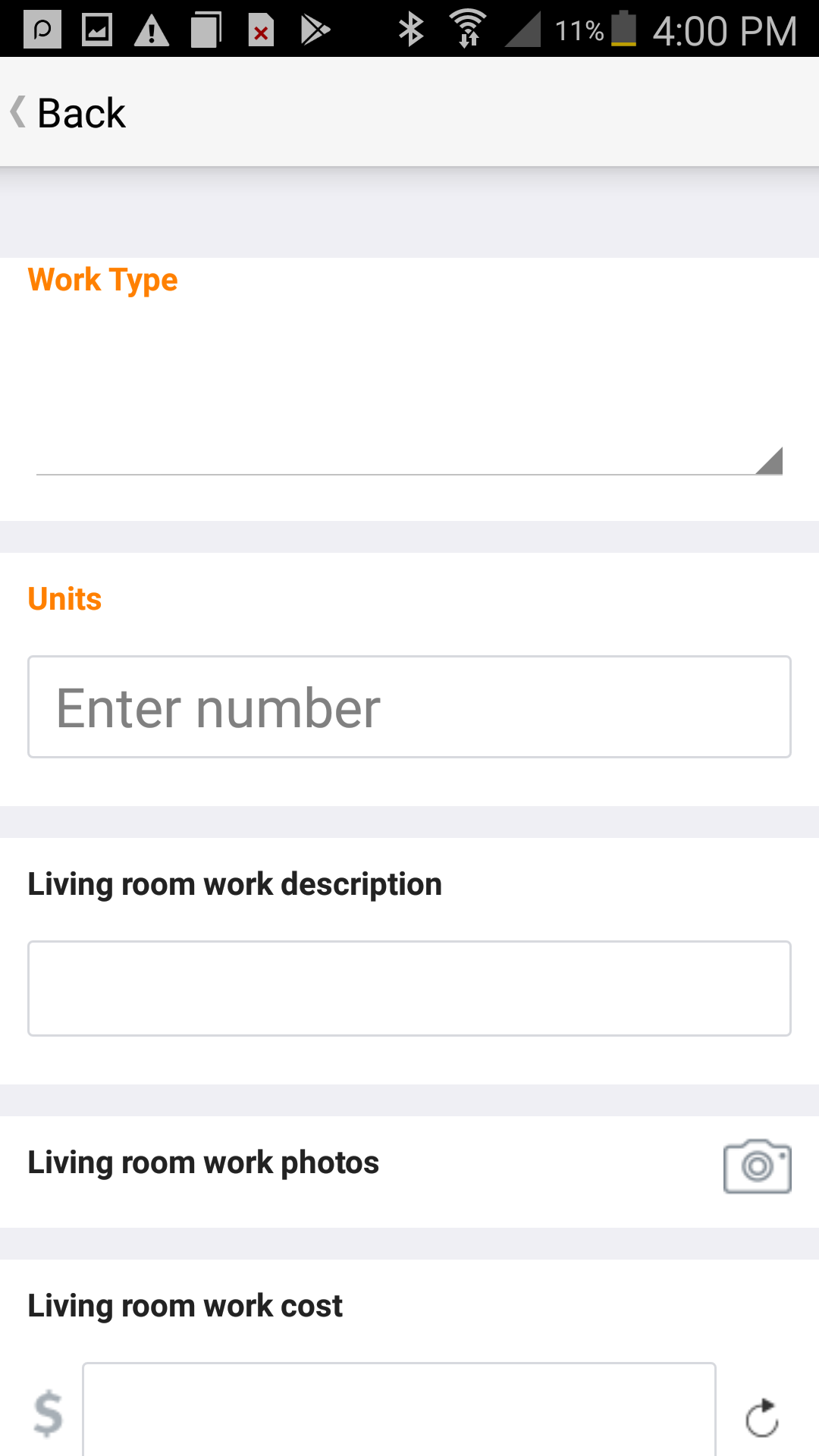The height and width of the screenshot is (1456, 819).
Task: Tap the Living room work cost field
Action: [399, 1412]
